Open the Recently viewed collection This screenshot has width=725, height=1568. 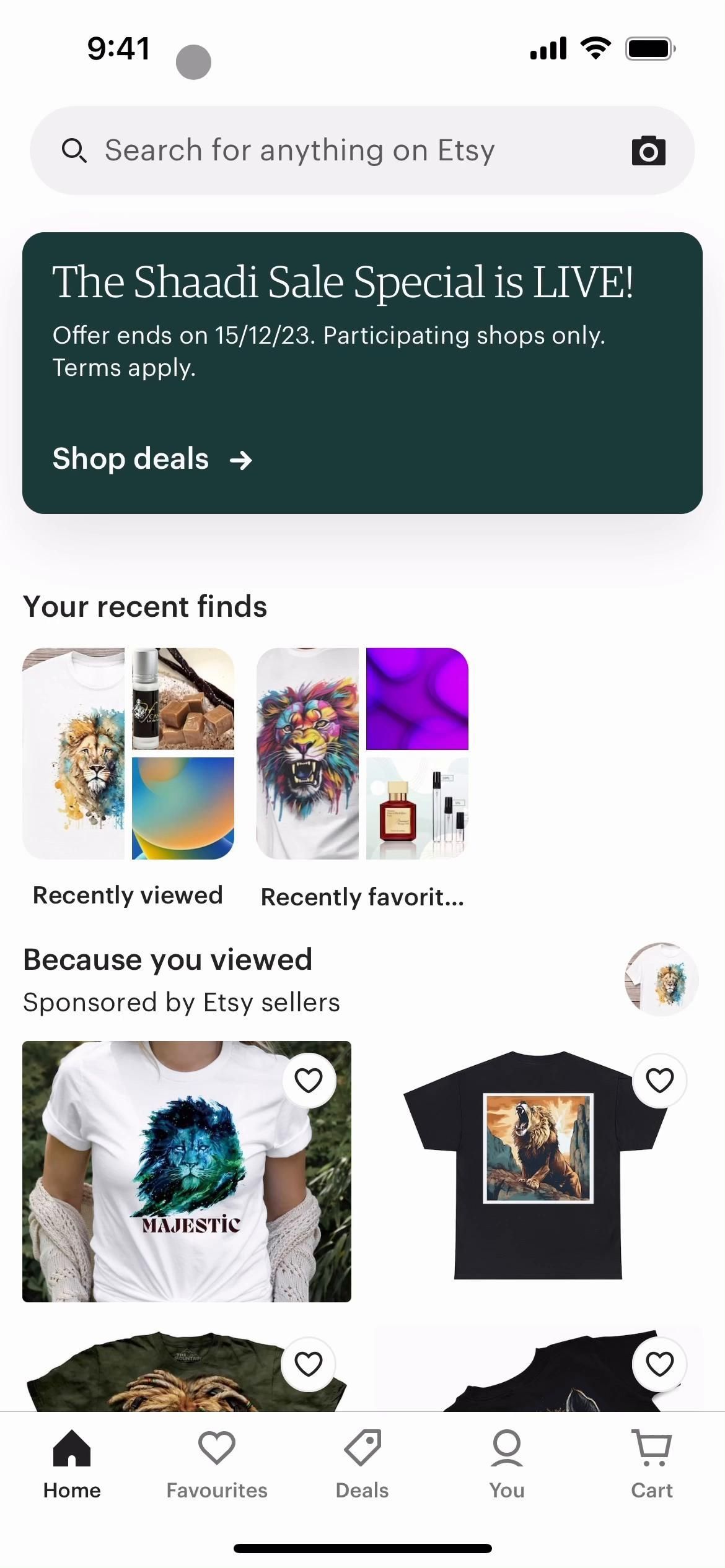point(128,754)
